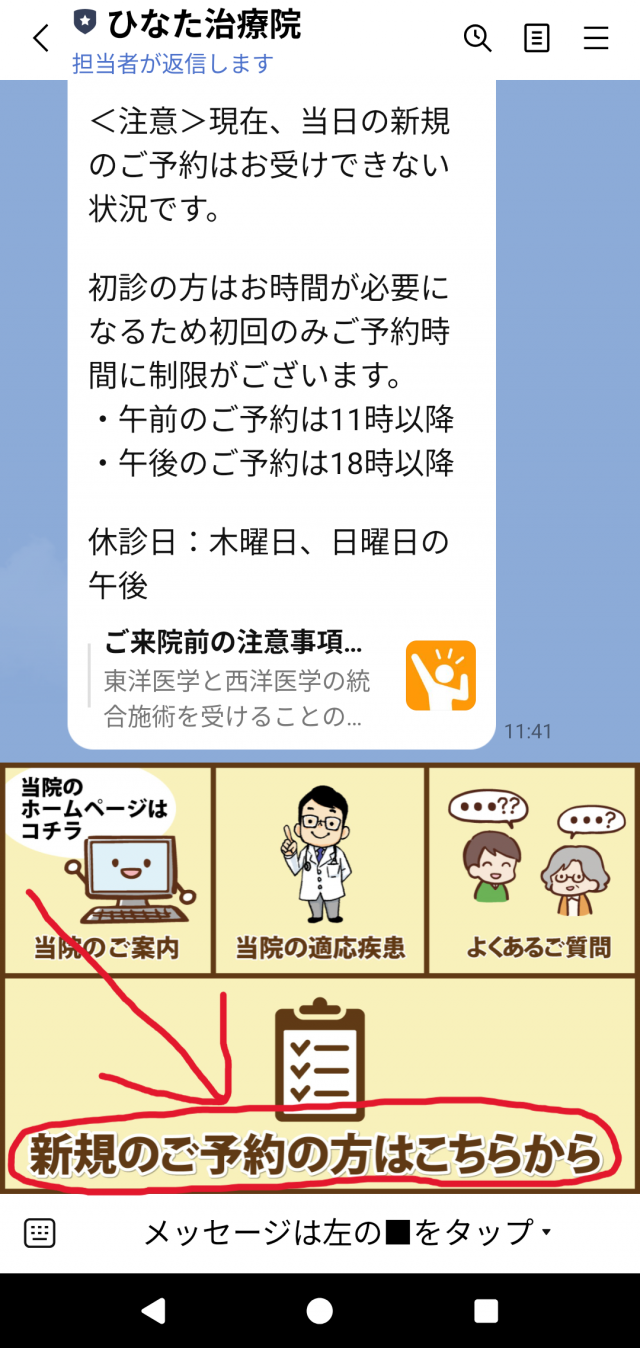Open the ご来院前の注意事項 link preview
Image resolution: width=640 pixels, height=1348 pixels.
pos(282,678)
